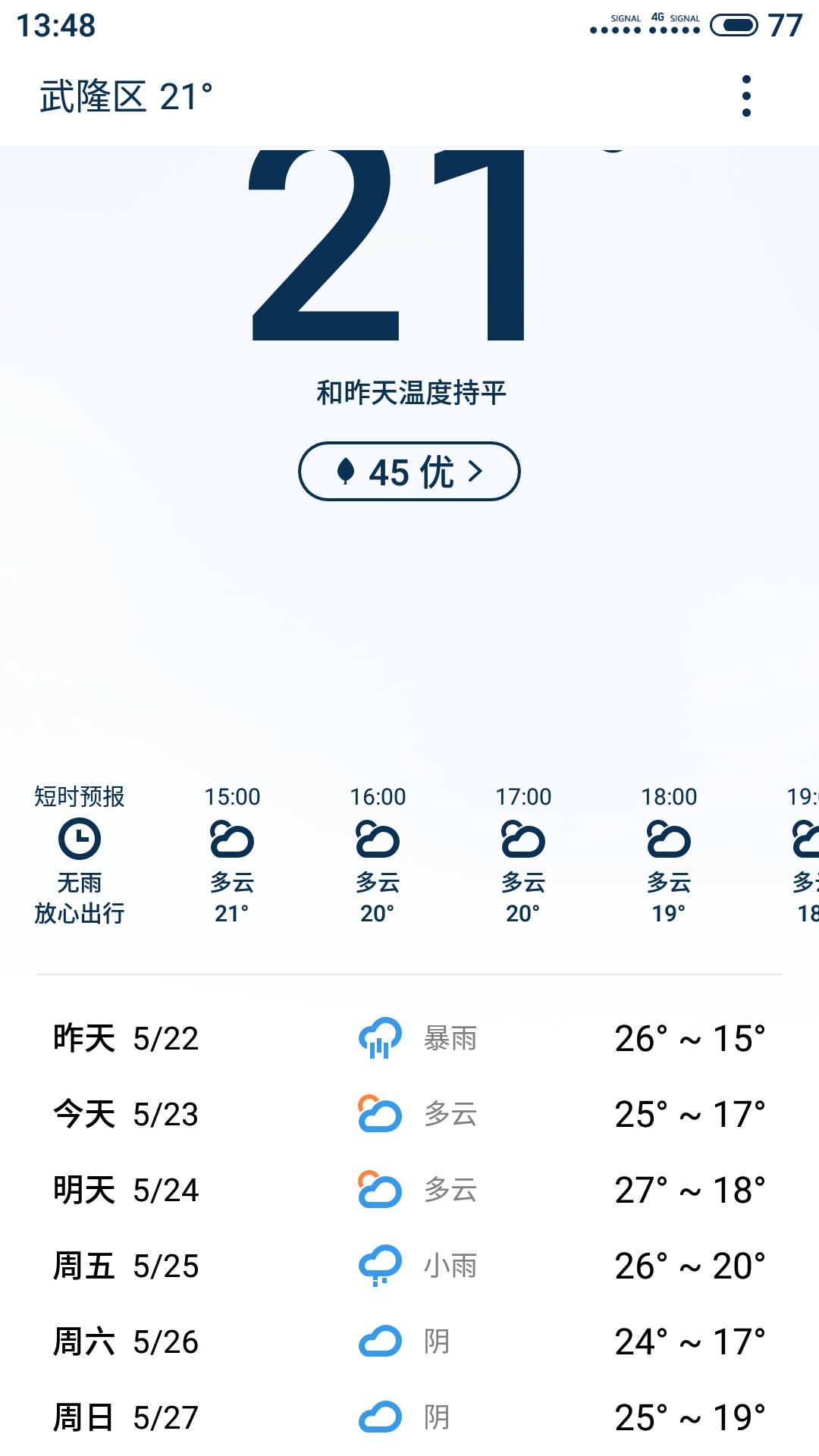Open the 短时预报 short-term forecast
Screen dimensions: 819x1456
pyautogui.click(x=80, y=854)
